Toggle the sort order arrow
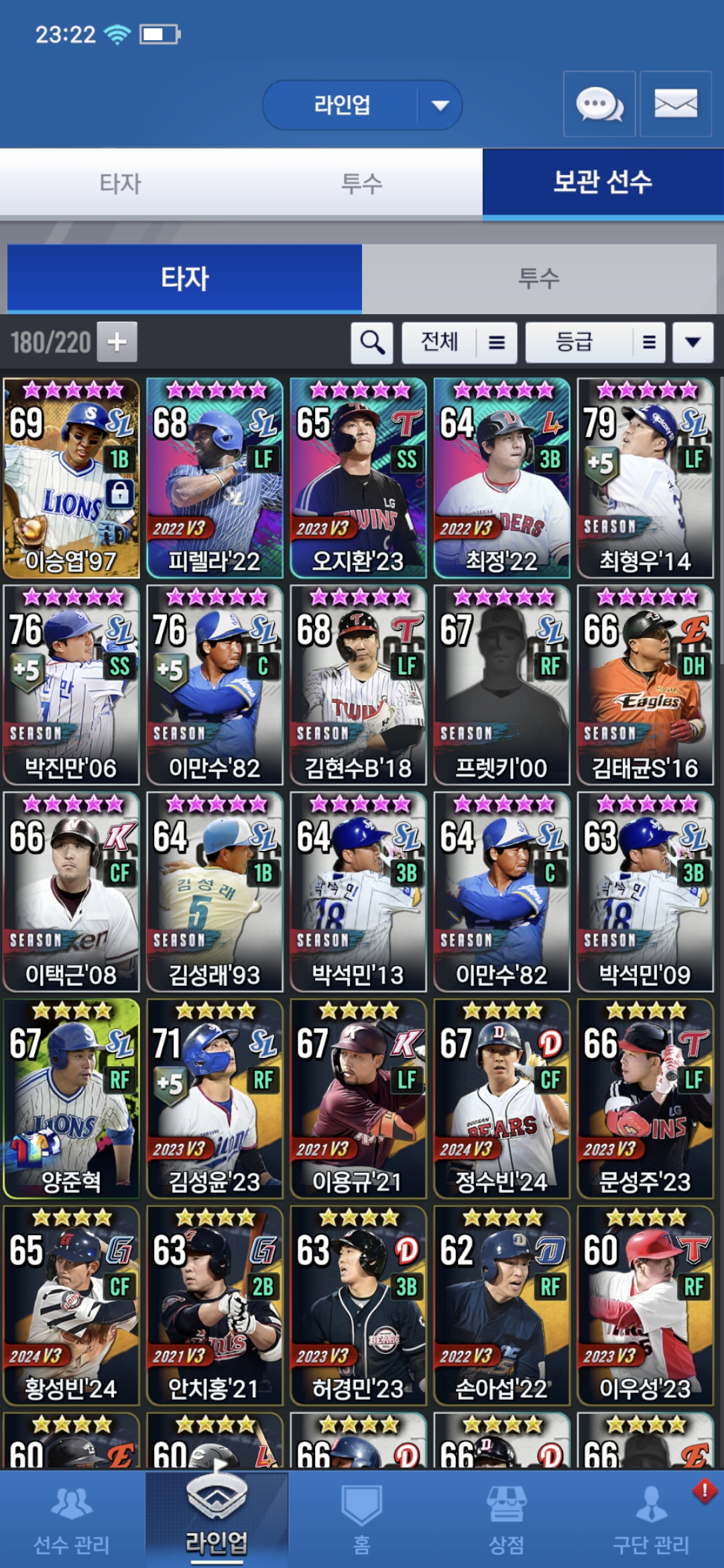Screen dimensions: 724x1568 point(692,342)
